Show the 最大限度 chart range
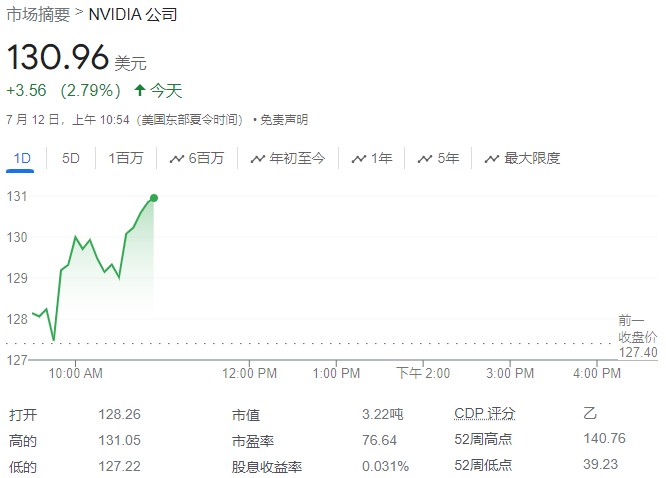Viewport: 666px width, 478px height. tap(522, 158)
